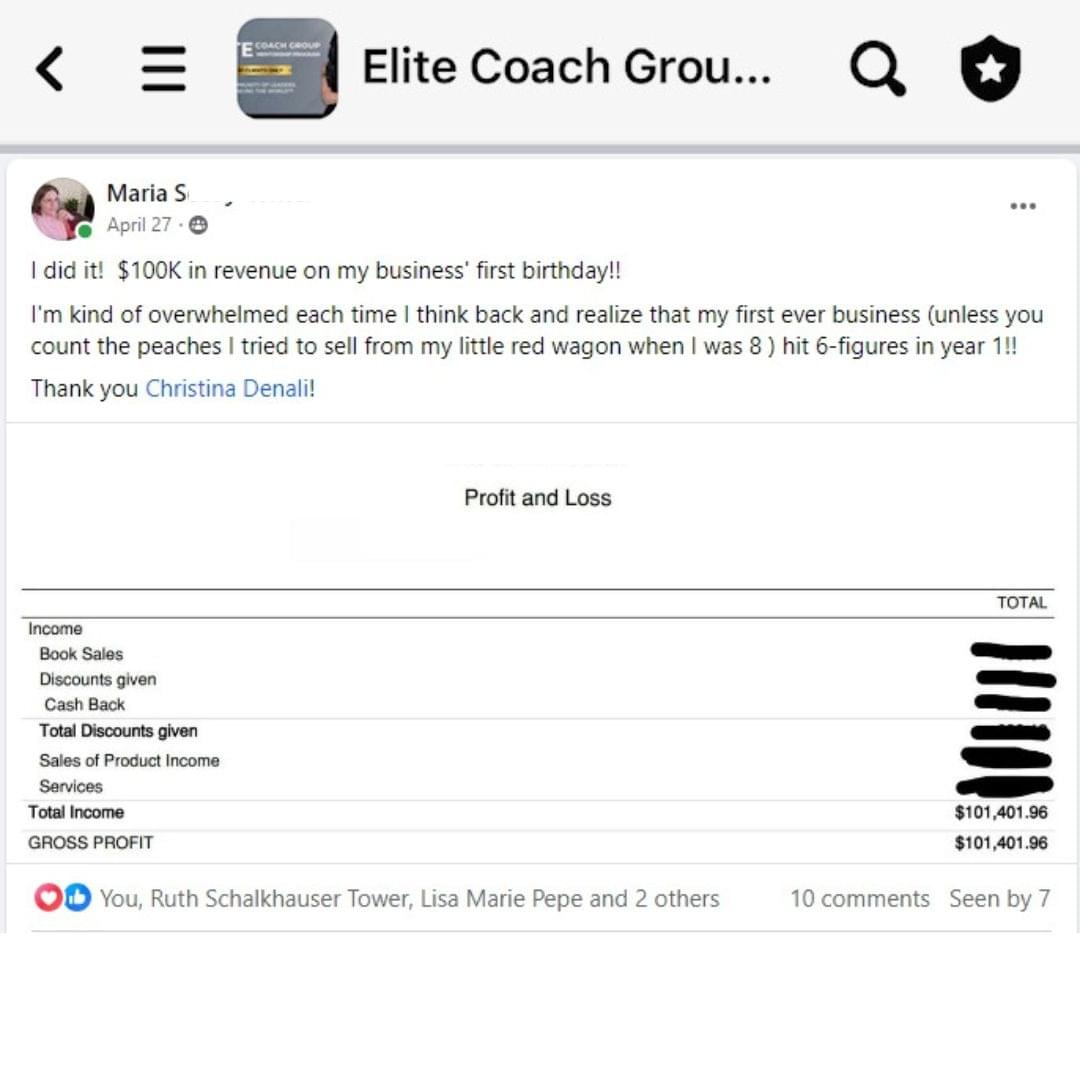Viewport: 1080px width, 1080px height.
Task: Open the hamburger menu
Action: (163, 70)
